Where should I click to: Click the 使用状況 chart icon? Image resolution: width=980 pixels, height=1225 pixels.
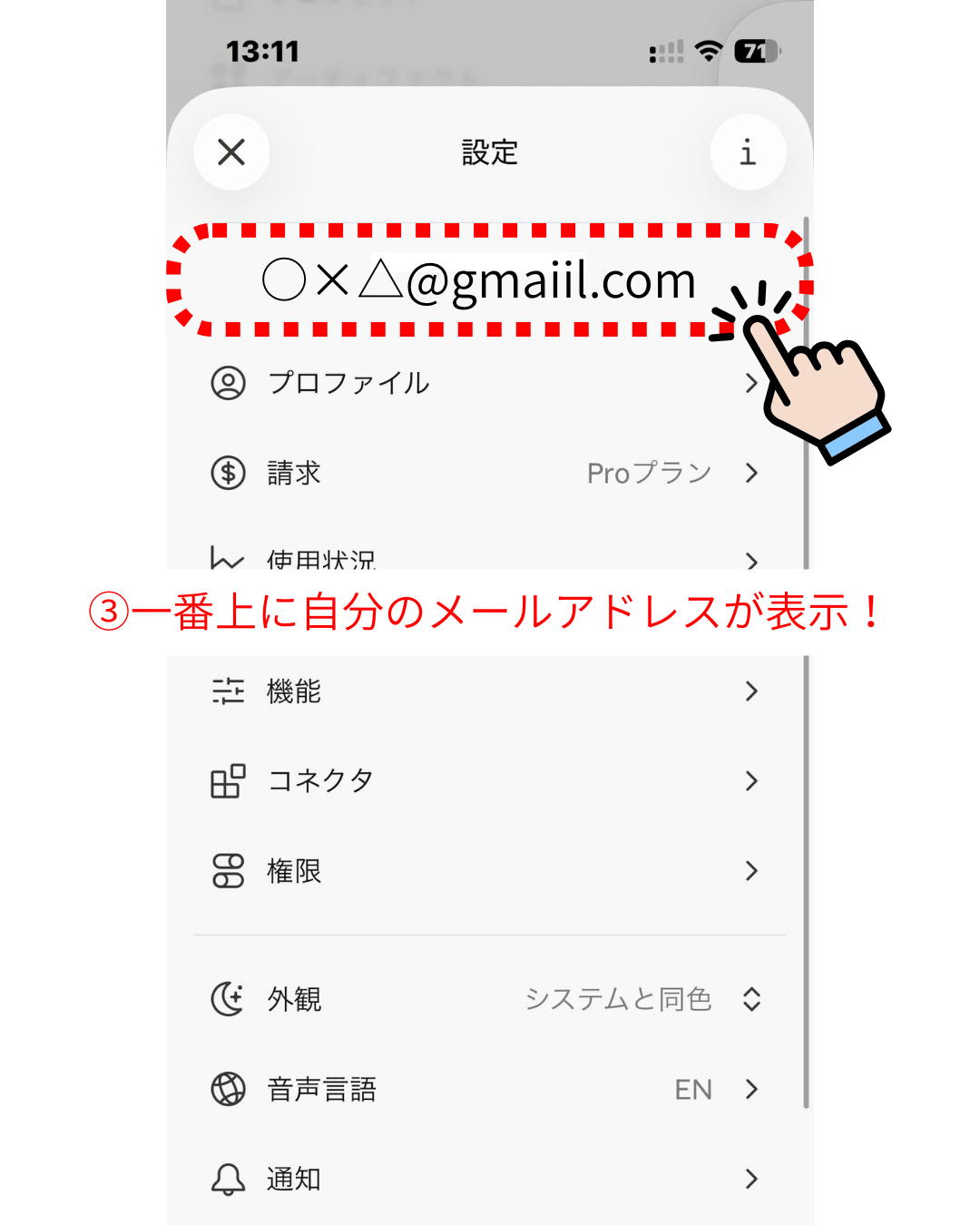click(x=229, y=560)
